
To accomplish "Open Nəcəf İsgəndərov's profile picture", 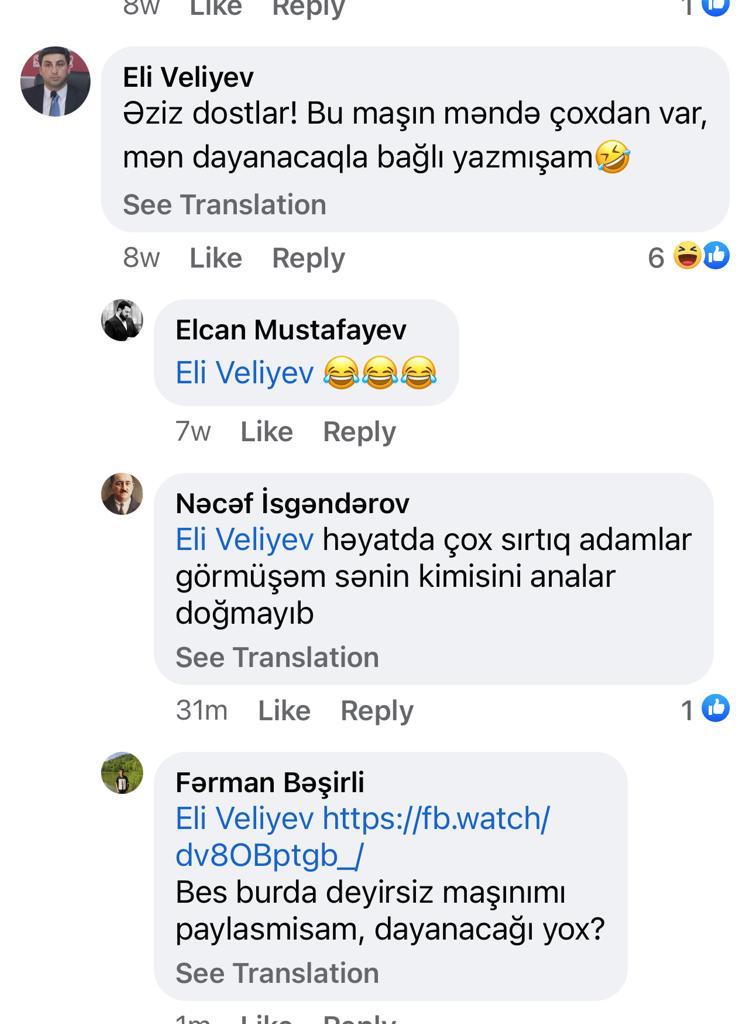I will [122, 494].
